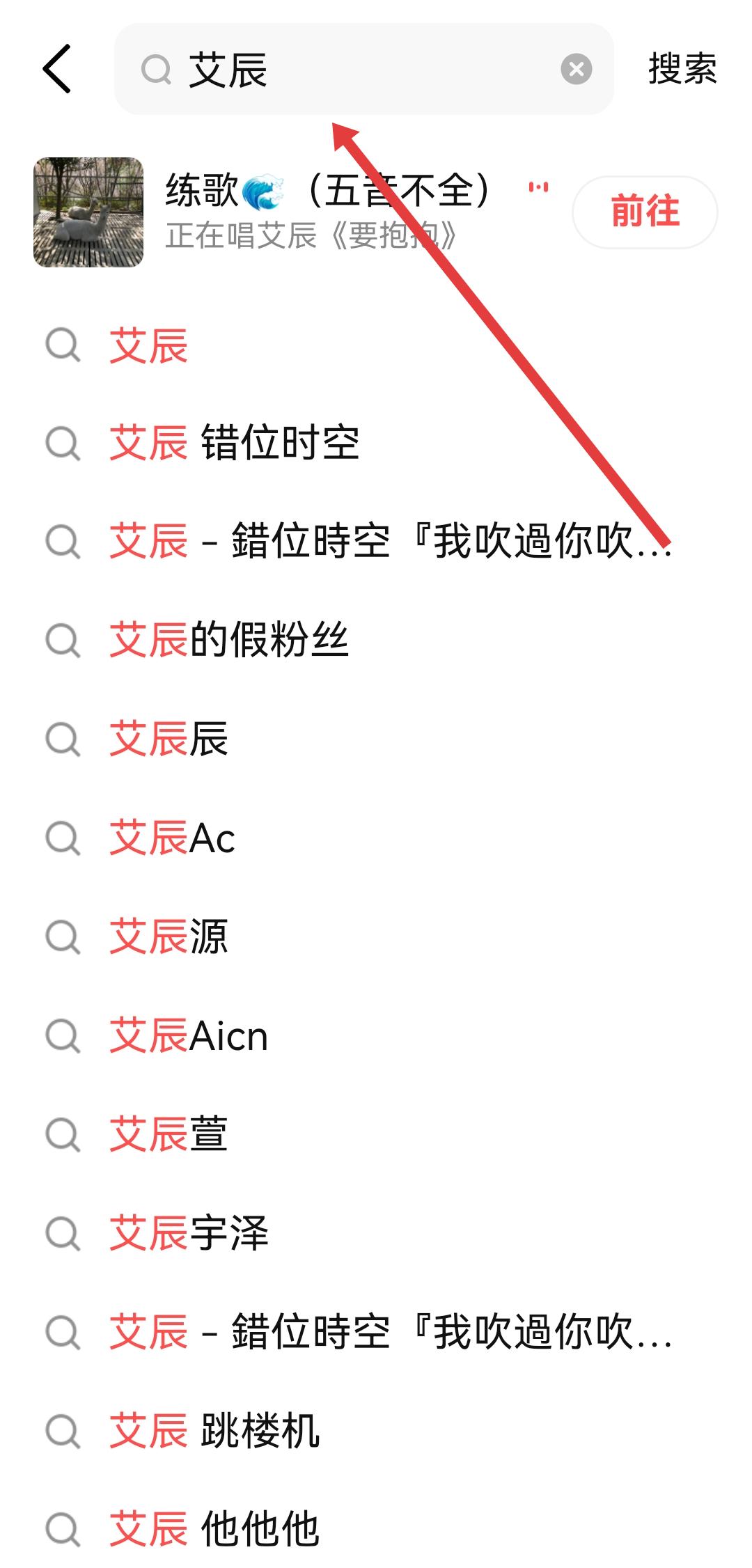Viewport: 752px width, 1568px height.
Task: Tap the 搜索 button
Action: click(x=682, y=69)
